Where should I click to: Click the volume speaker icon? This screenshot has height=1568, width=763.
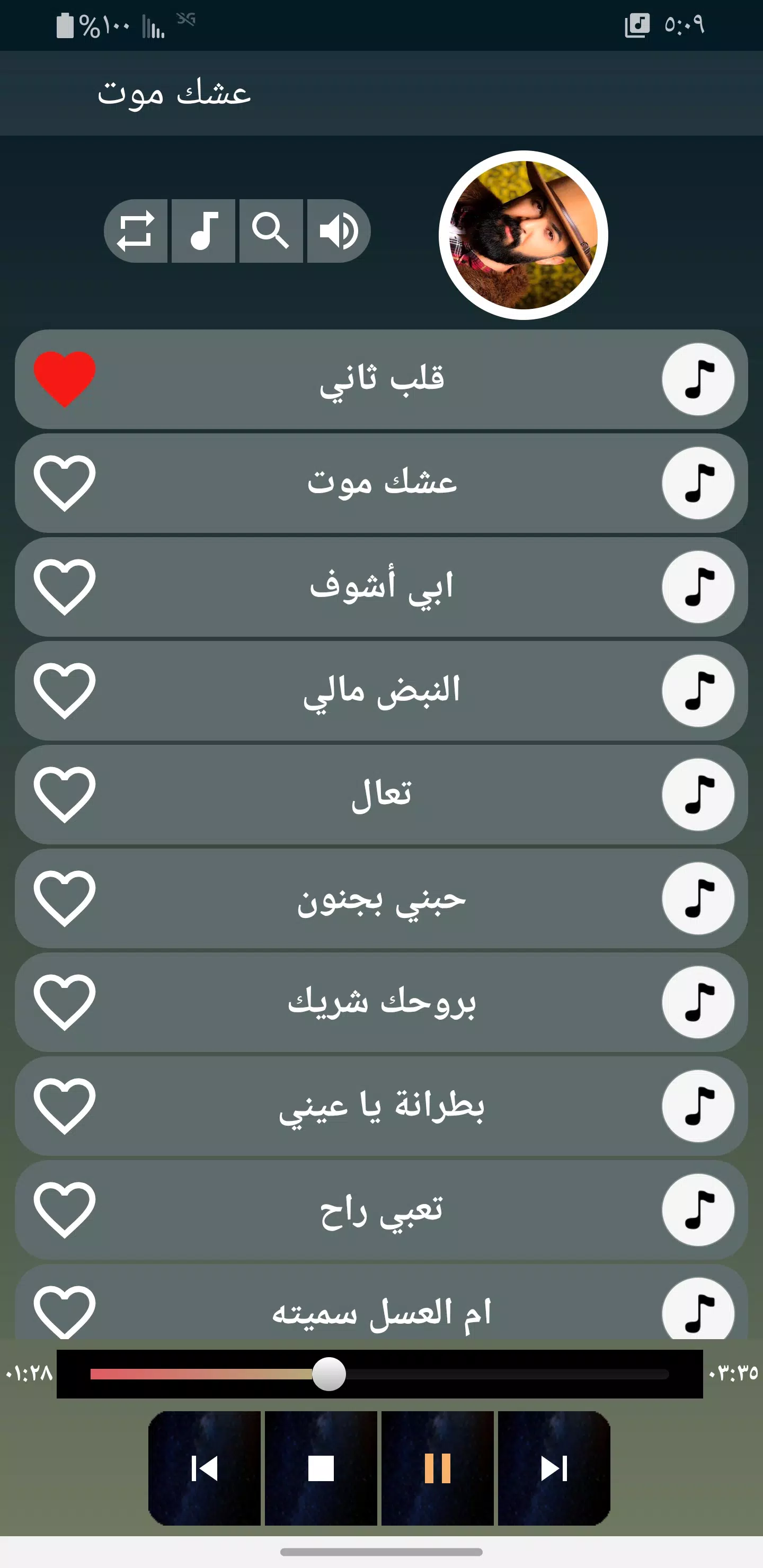click(x=339, y=230)
